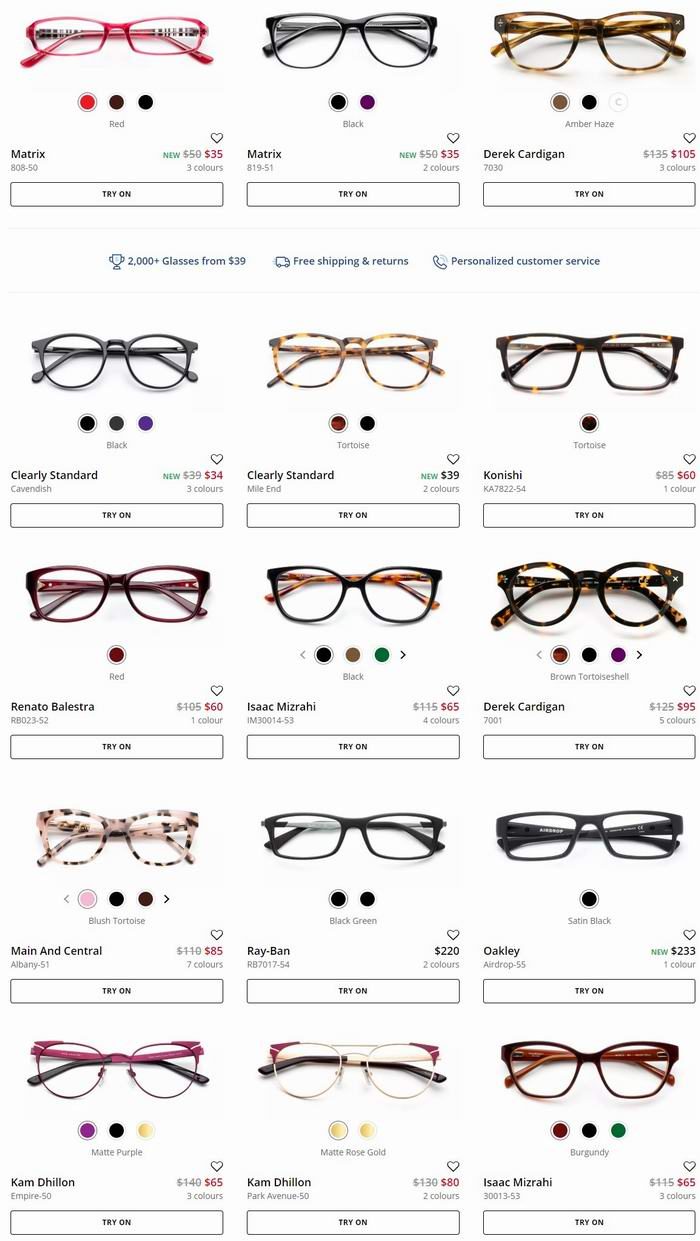Show next colours for Main And Central Albany-51
The image size is (700, 1241).
(166, 899)
